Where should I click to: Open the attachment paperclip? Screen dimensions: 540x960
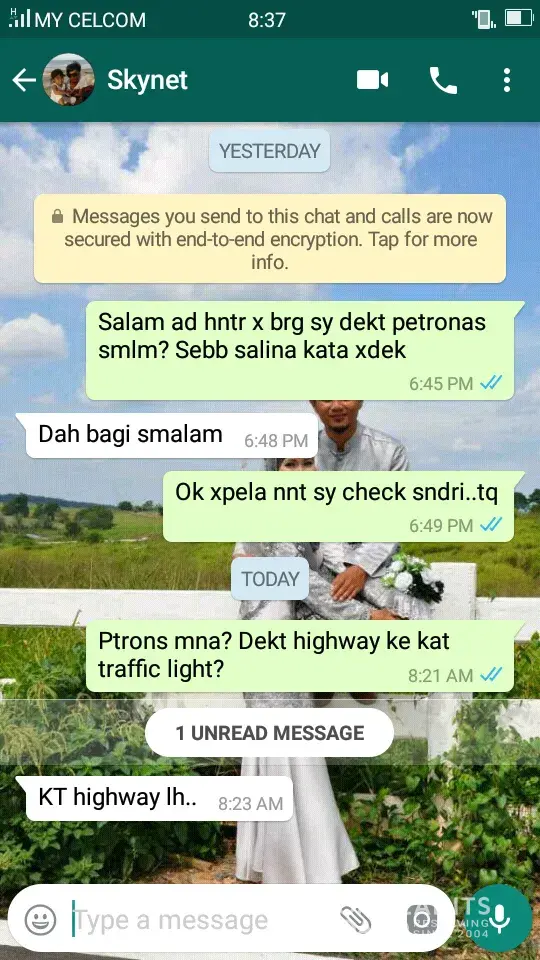pyautogui.click(x=356, y=920)
